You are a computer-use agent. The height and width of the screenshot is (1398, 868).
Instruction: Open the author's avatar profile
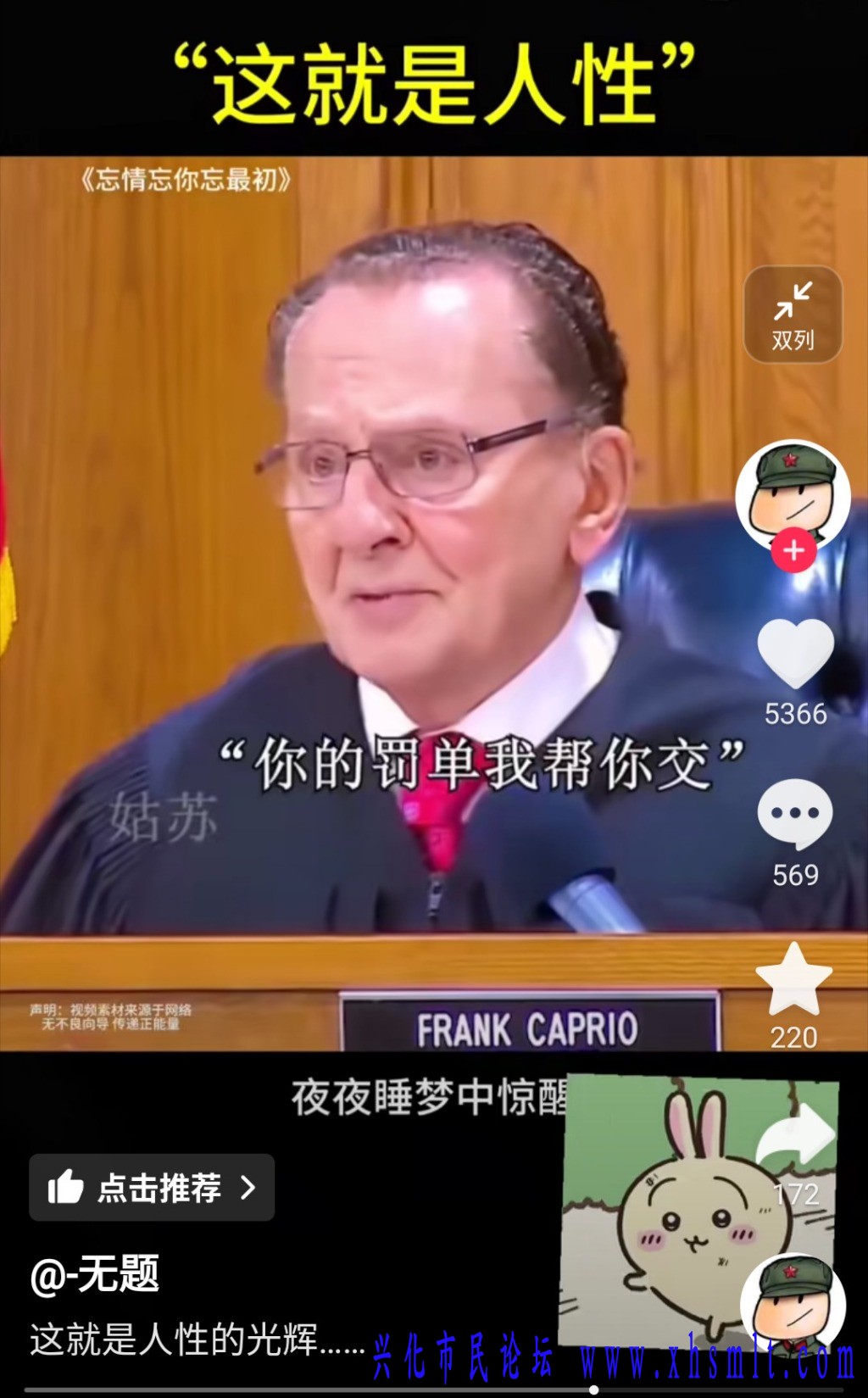point(793,493)
